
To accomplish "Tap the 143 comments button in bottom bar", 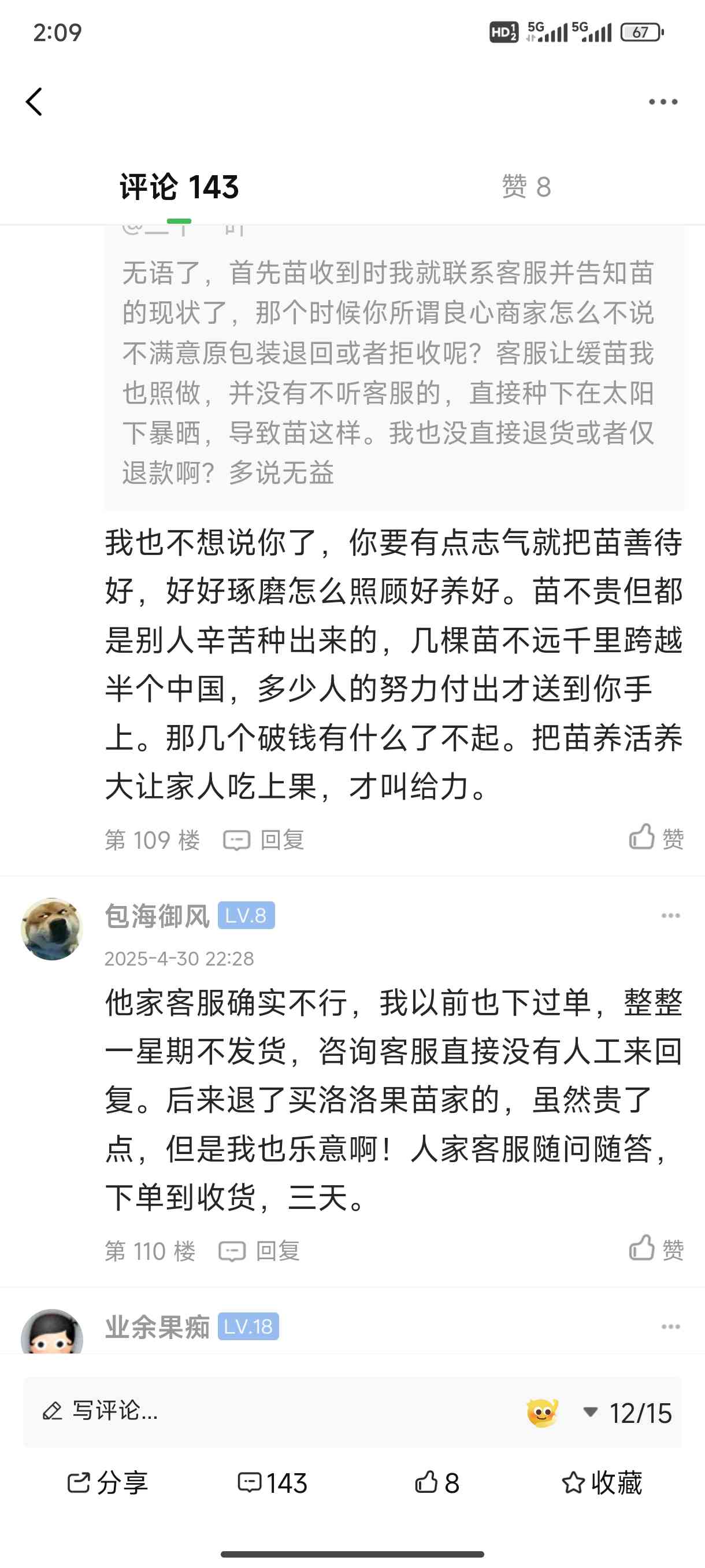I will click(273, 1483).
